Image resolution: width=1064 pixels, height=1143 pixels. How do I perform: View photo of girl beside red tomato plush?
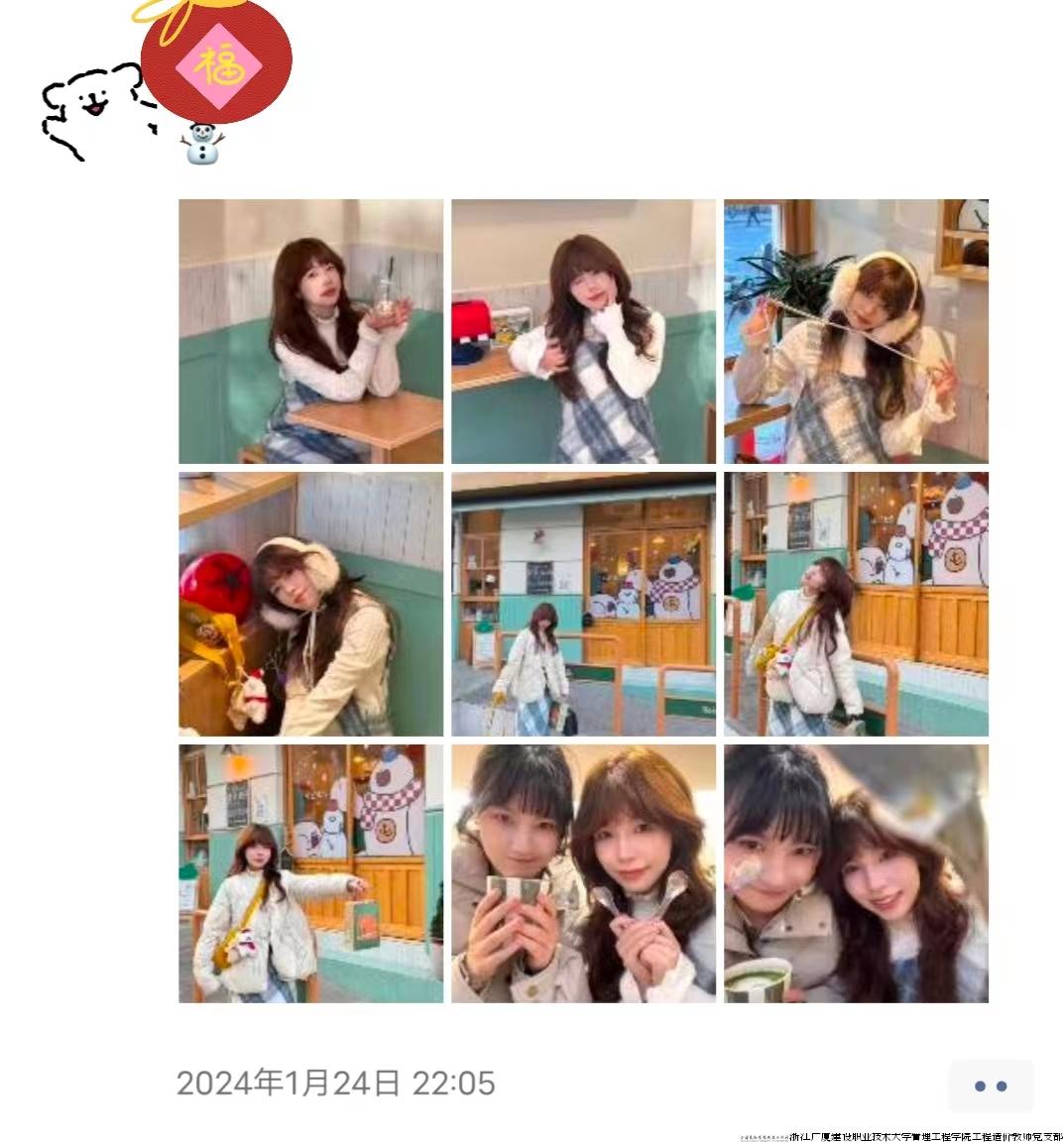(310, 604)
